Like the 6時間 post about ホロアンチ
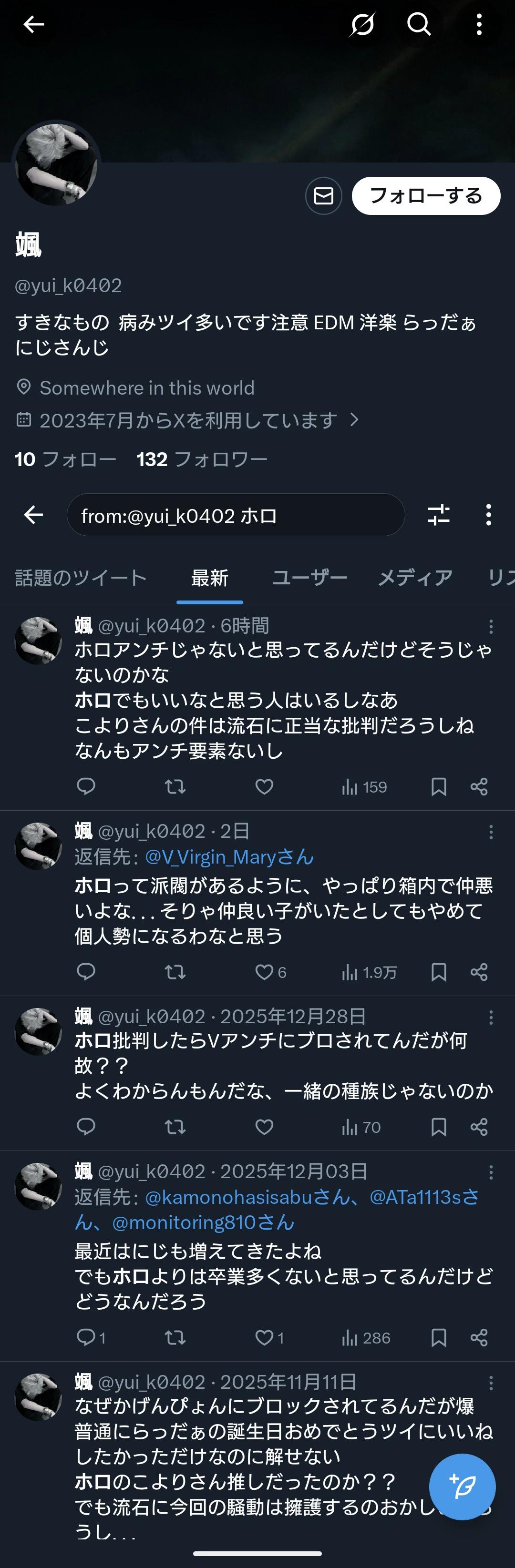The height and width of the screenshot is (1568, 515). pyautogui.click(x=264, y=786)
